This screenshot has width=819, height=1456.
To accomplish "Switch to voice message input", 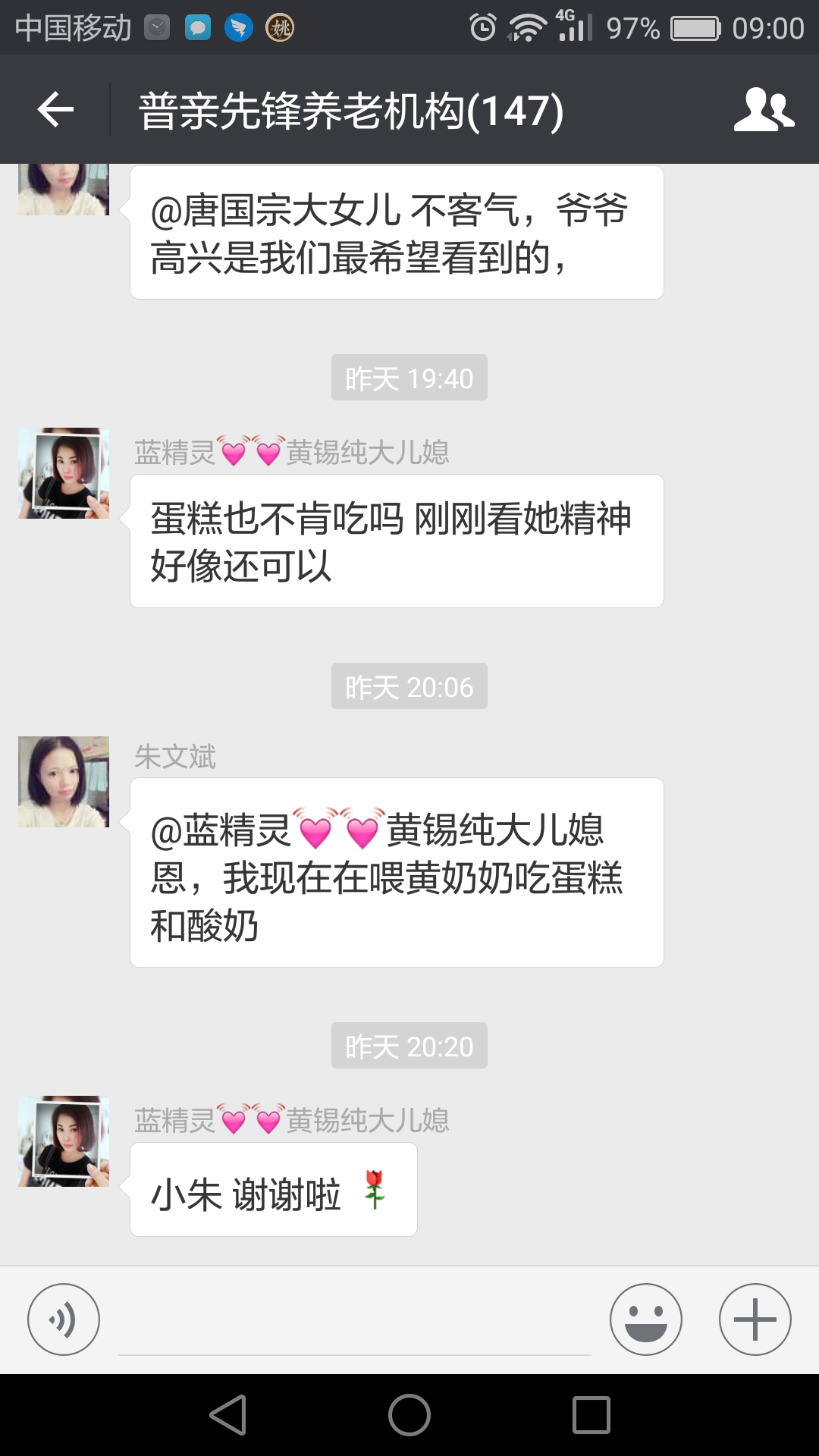I will pyautogui.click(x=64, y=1319).
